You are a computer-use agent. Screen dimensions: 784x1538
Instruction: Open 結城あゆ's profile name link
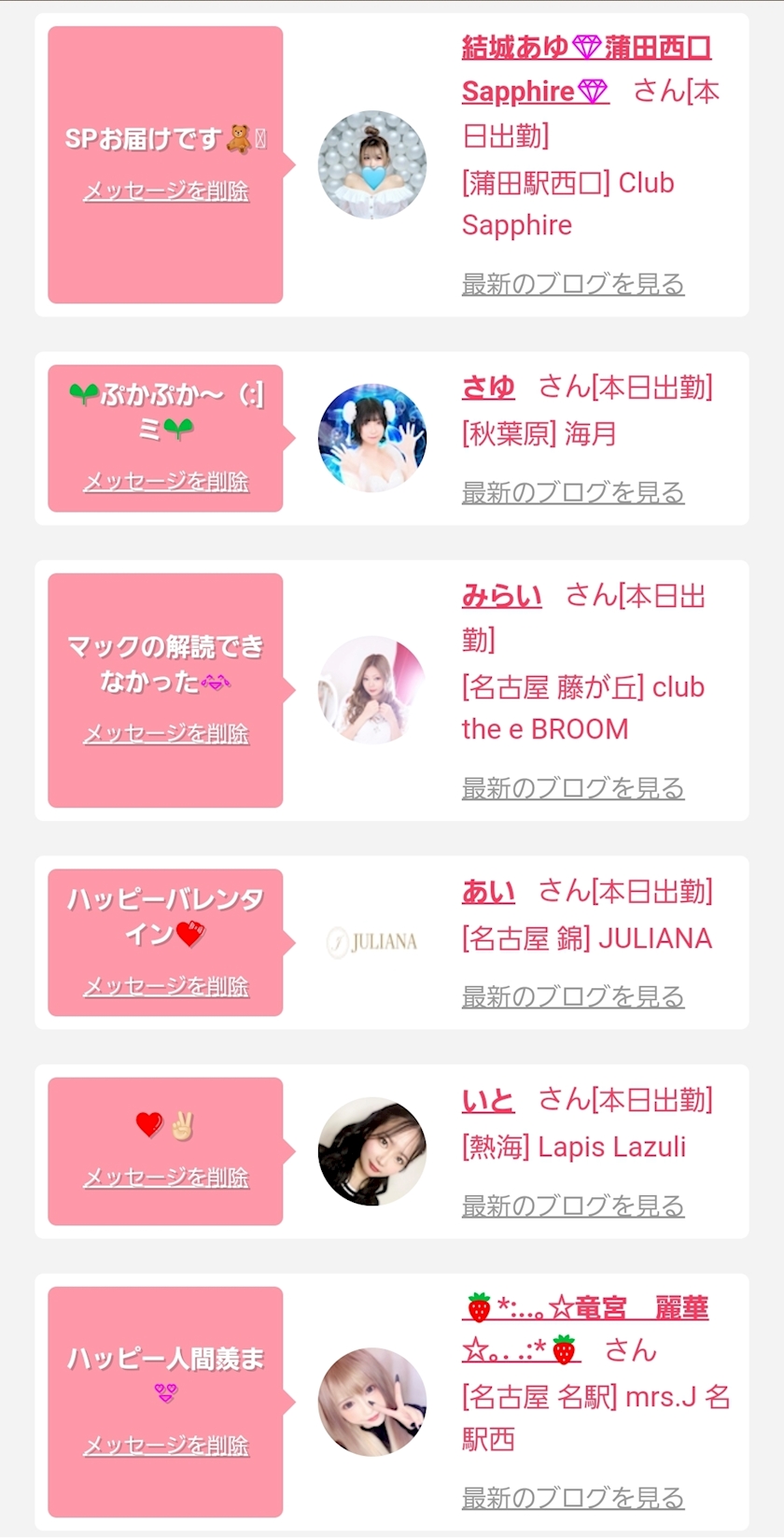(586, 69)
